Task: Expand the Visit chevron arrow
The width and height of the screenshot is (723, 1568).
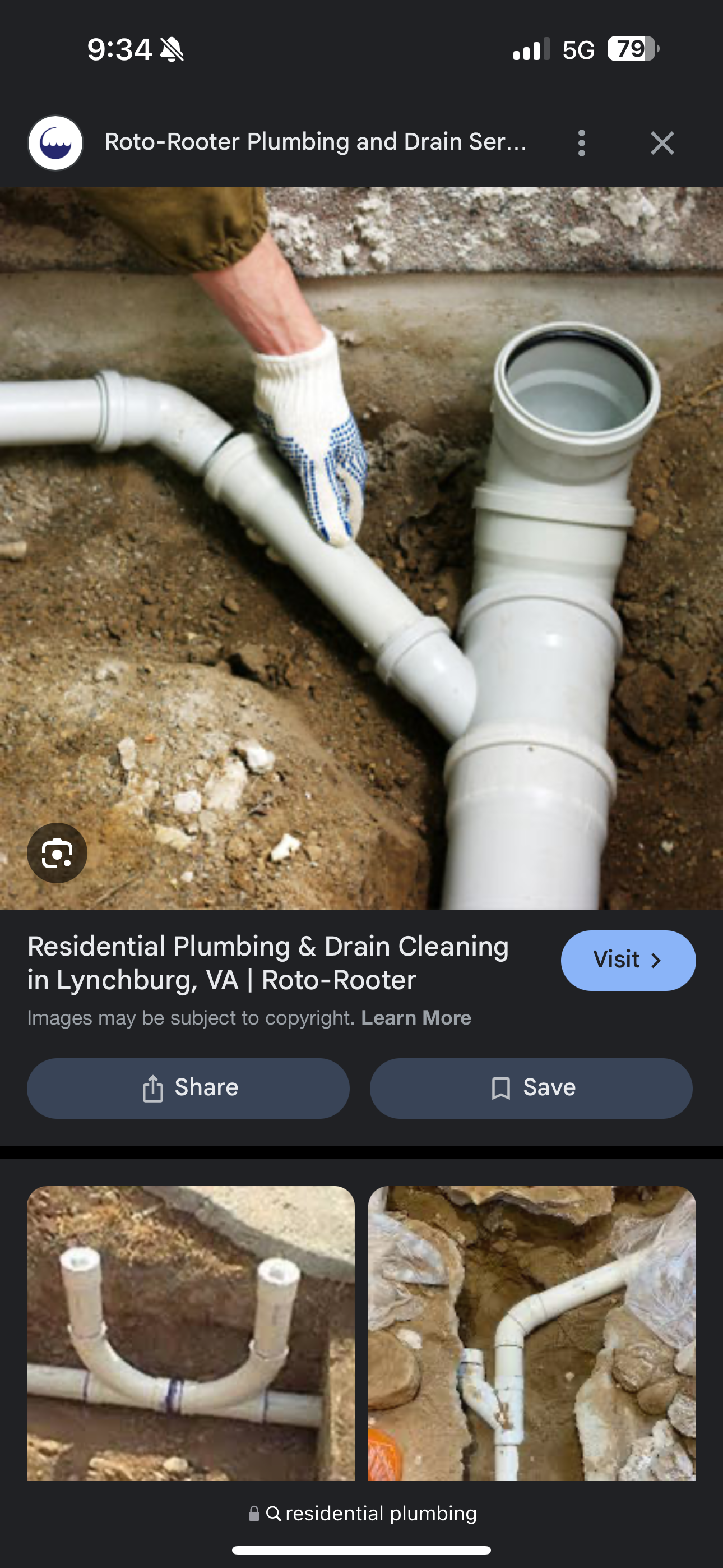Action: pyautogui.click(x=657, y=960)
